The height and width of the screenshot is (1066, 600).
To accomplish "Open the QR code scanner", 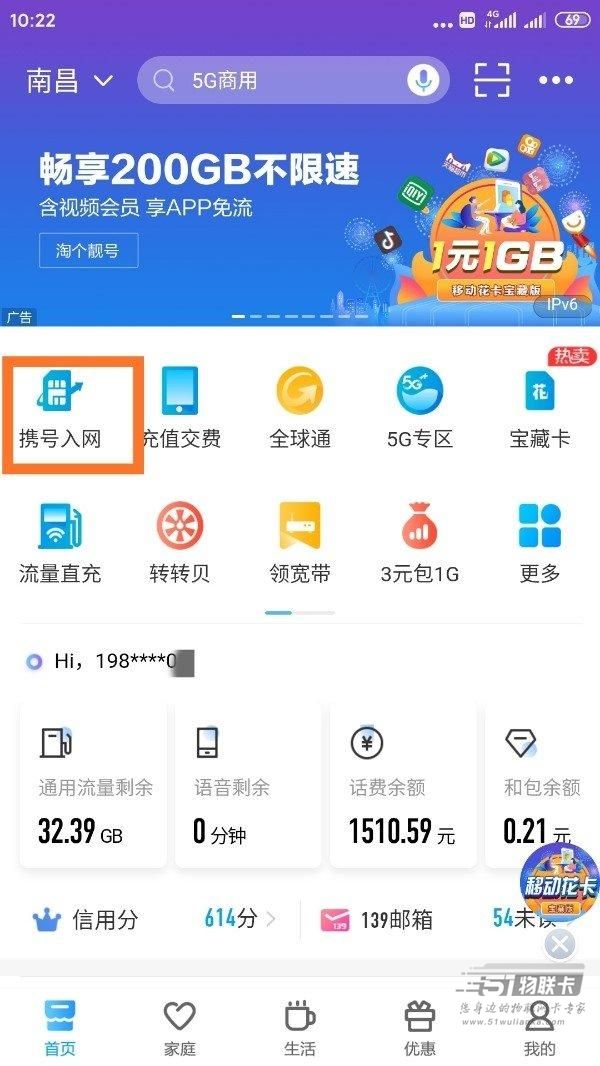I will click(x=491, y=81).
